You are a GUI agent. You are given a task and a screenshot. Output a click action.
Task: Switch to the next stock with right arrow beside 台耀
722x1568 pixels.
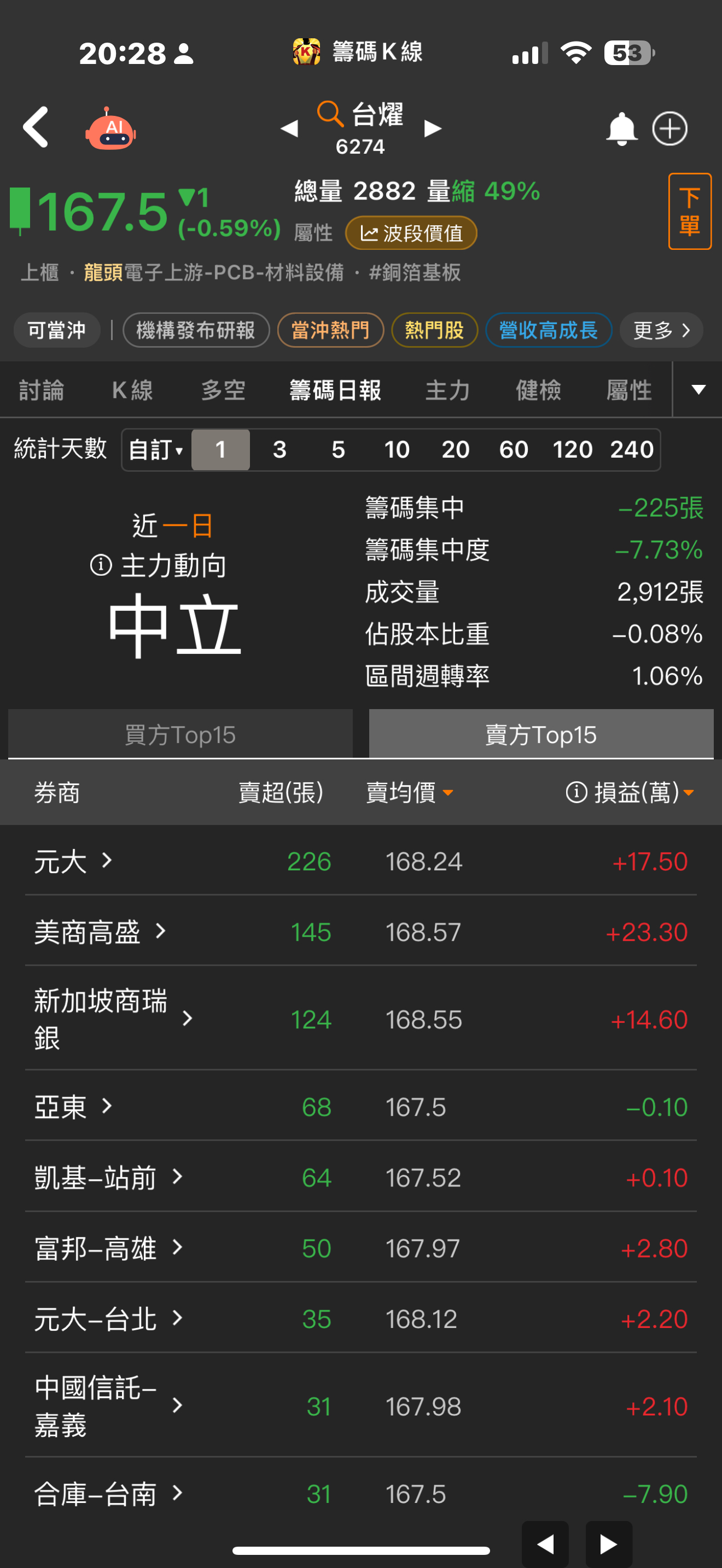pos(433,128)
